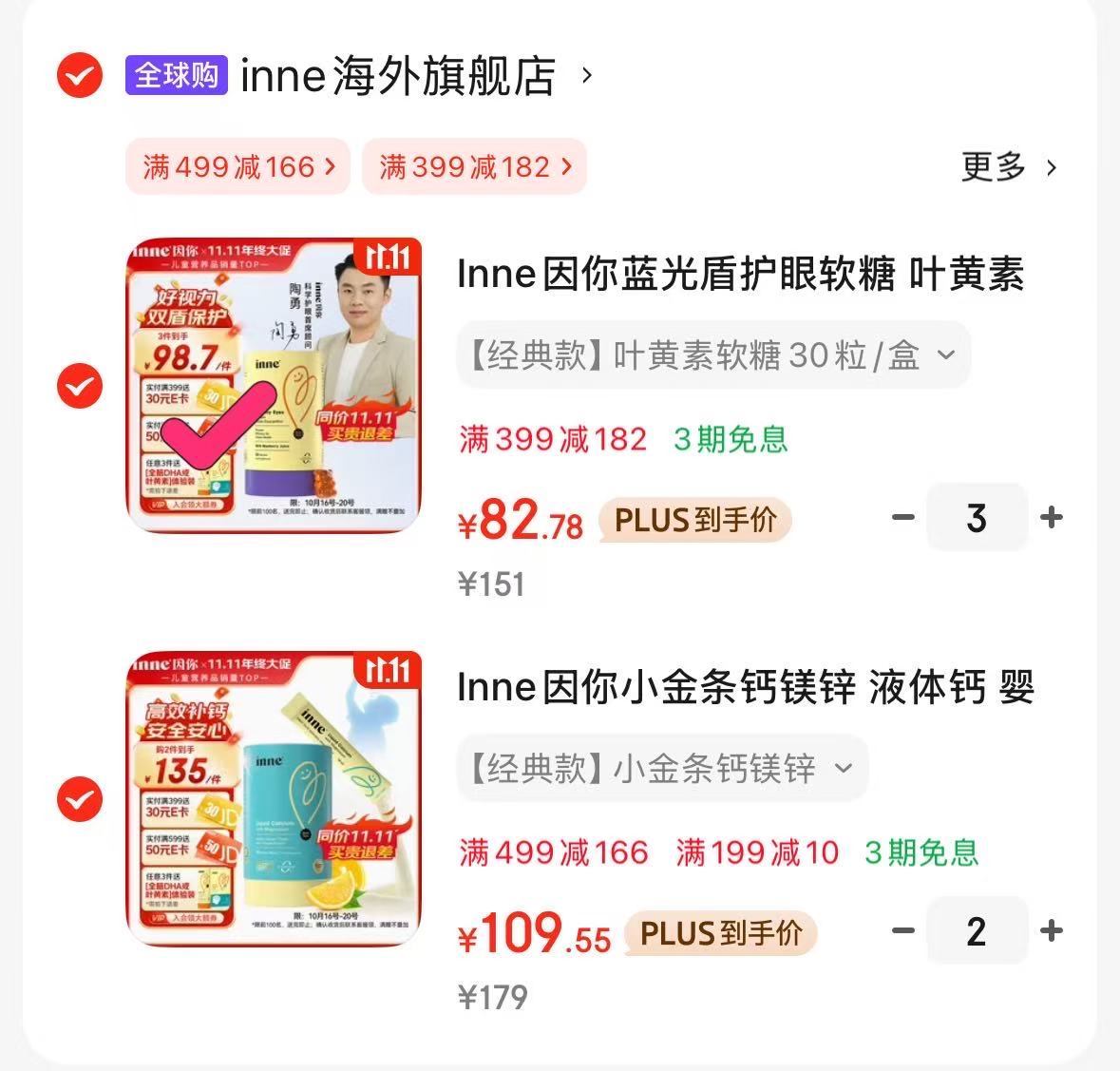This screenshot has width=1120, height=1071.
Task: Deselect the 蓝光盾护眼软糖 item checkbox
Action: 80,386
